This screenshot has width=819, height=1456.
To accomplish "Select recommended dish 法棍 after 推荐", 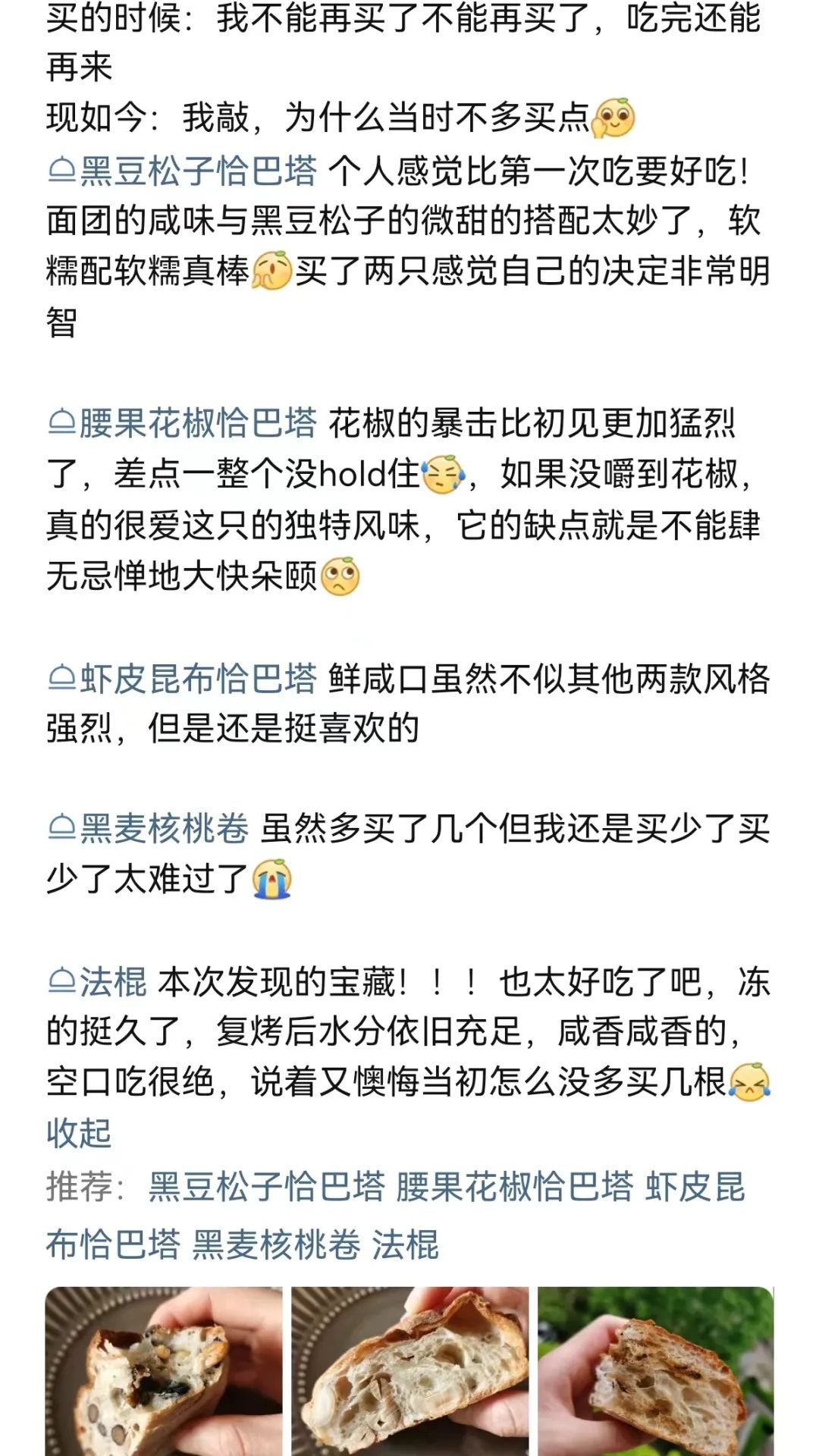I will (x=405, y=1244).
